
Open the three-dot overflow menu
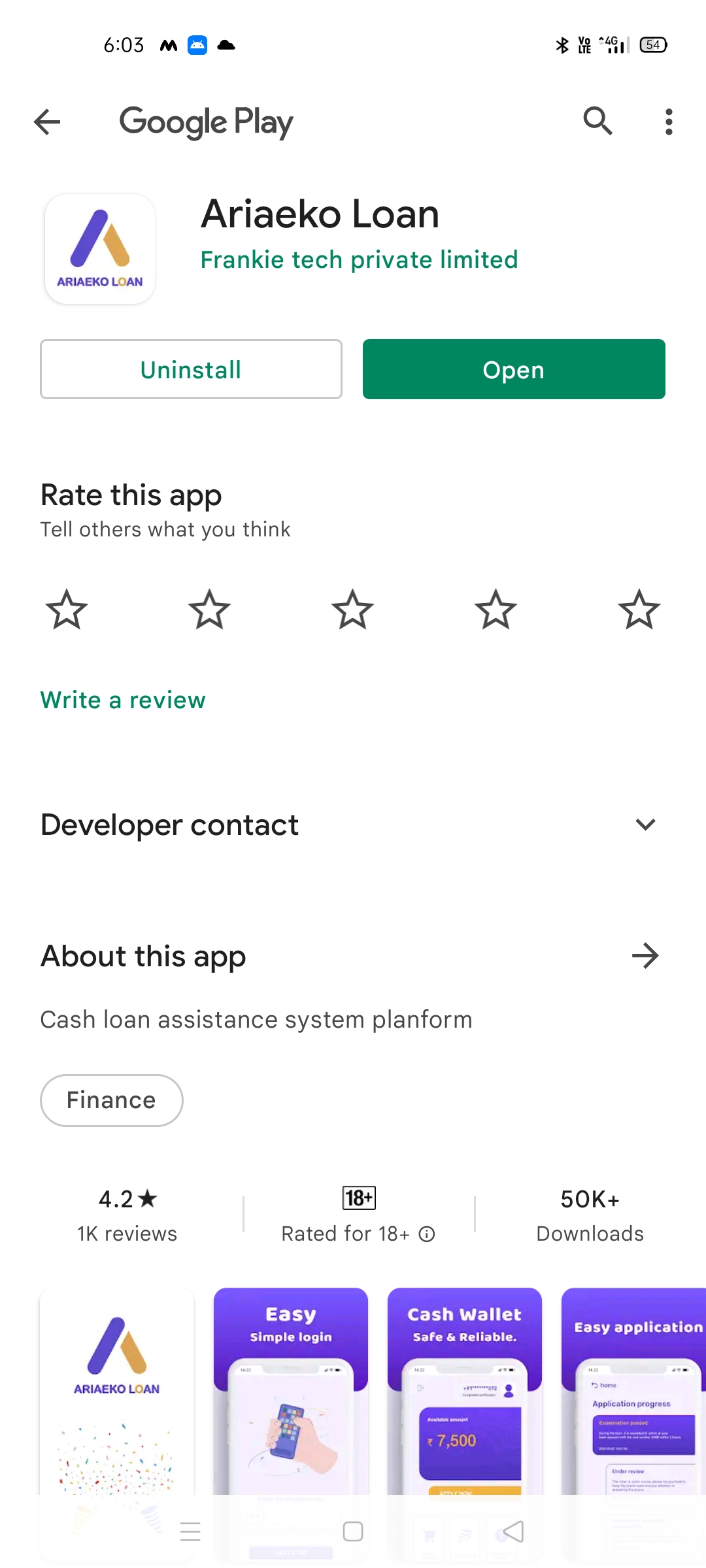[x=668, y=122]
